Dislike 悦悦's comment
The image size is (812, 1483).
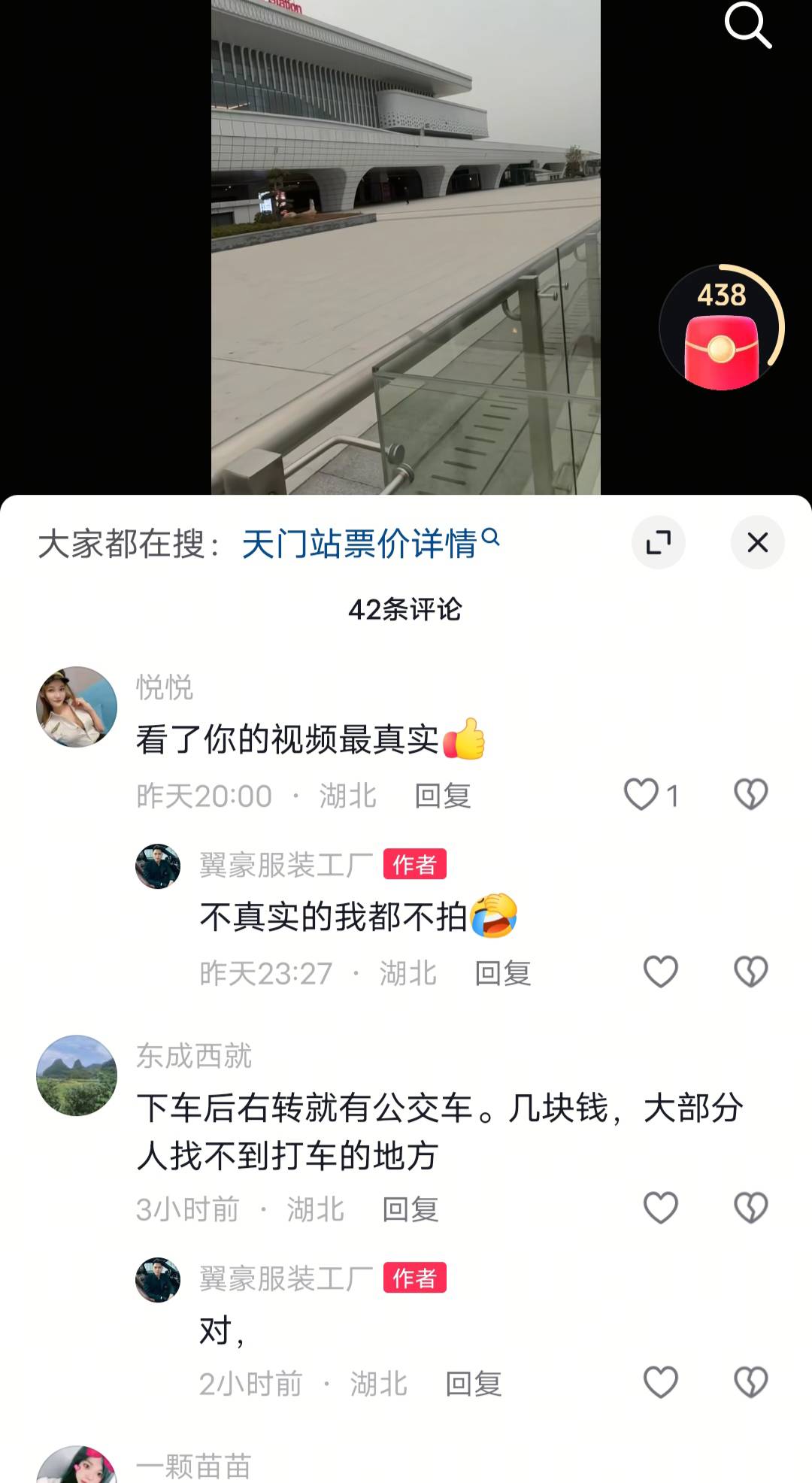[750, 794]
